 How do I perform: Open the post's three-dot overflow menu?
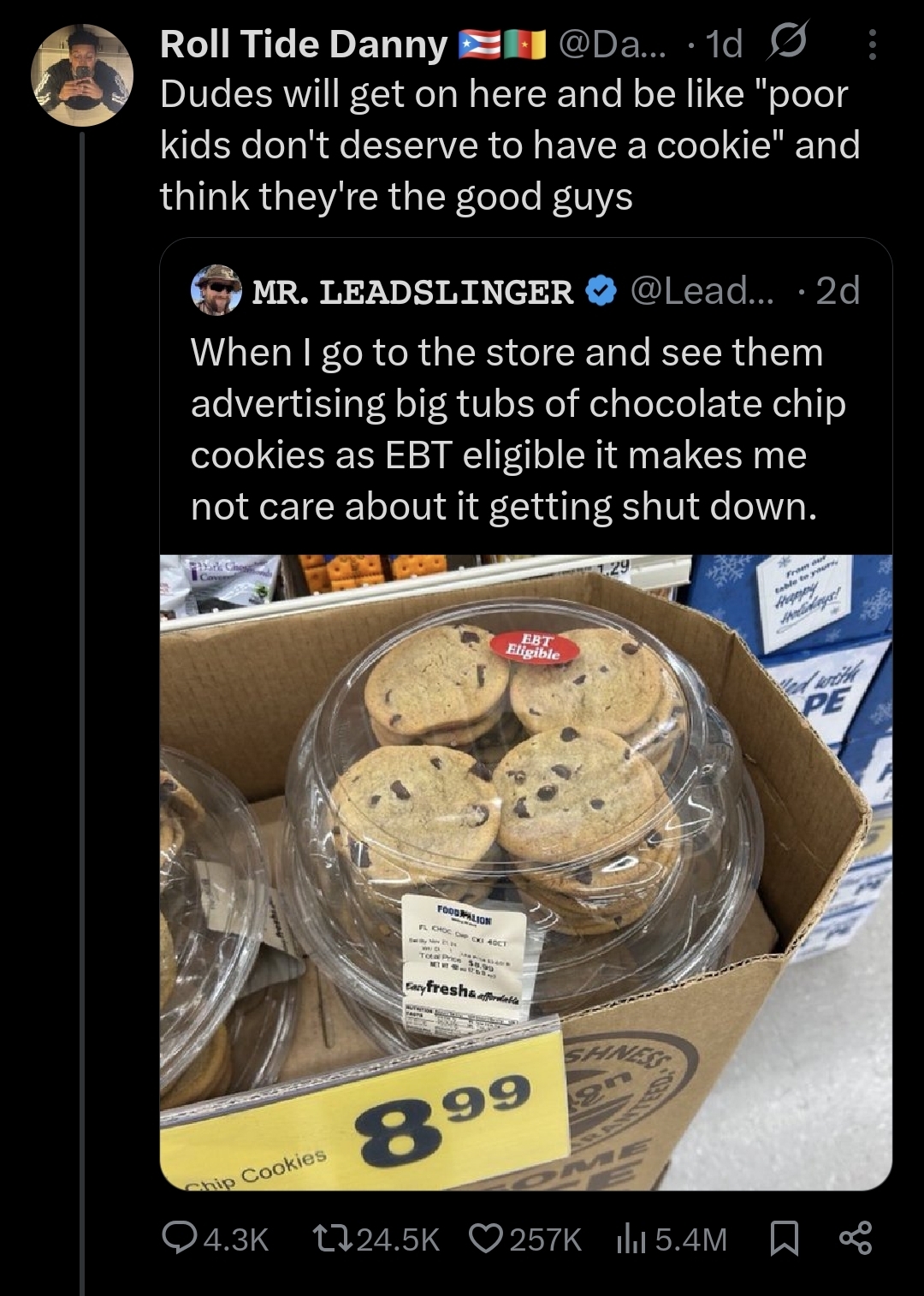[872, 45]
